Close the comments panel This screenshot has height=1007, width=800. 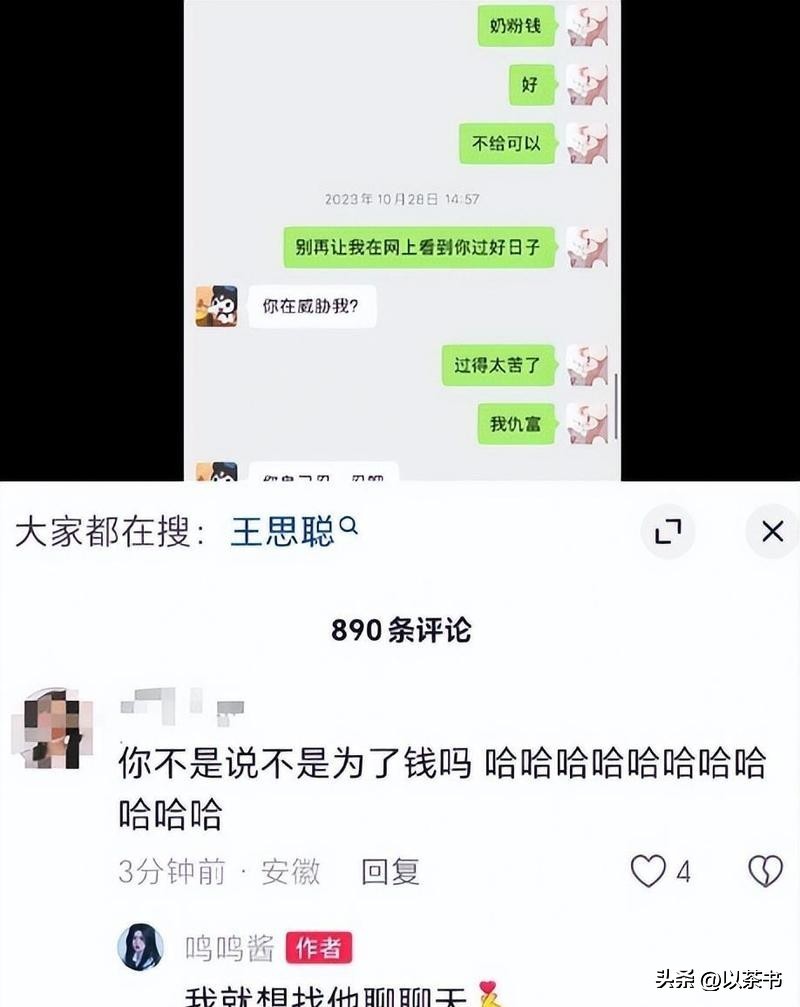[771, 532]
